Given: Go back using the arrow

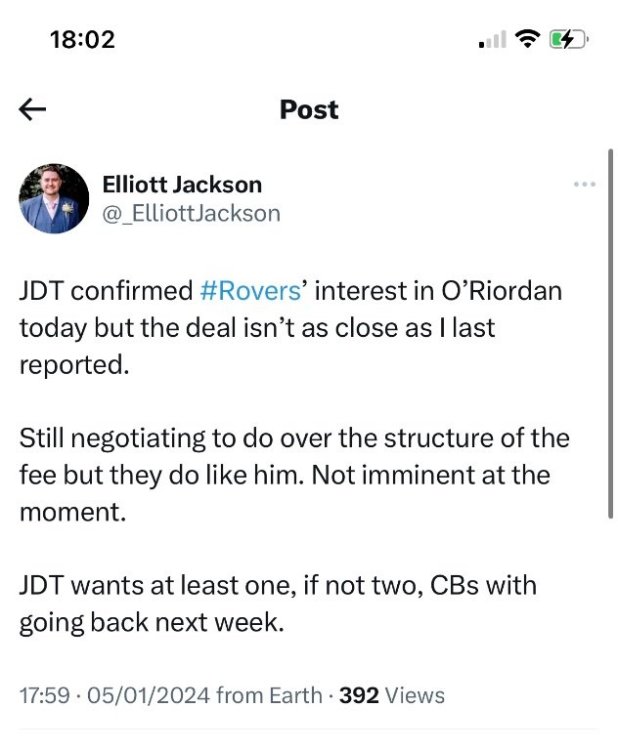Looking at the screenshot, I should [x=34, y=110].
